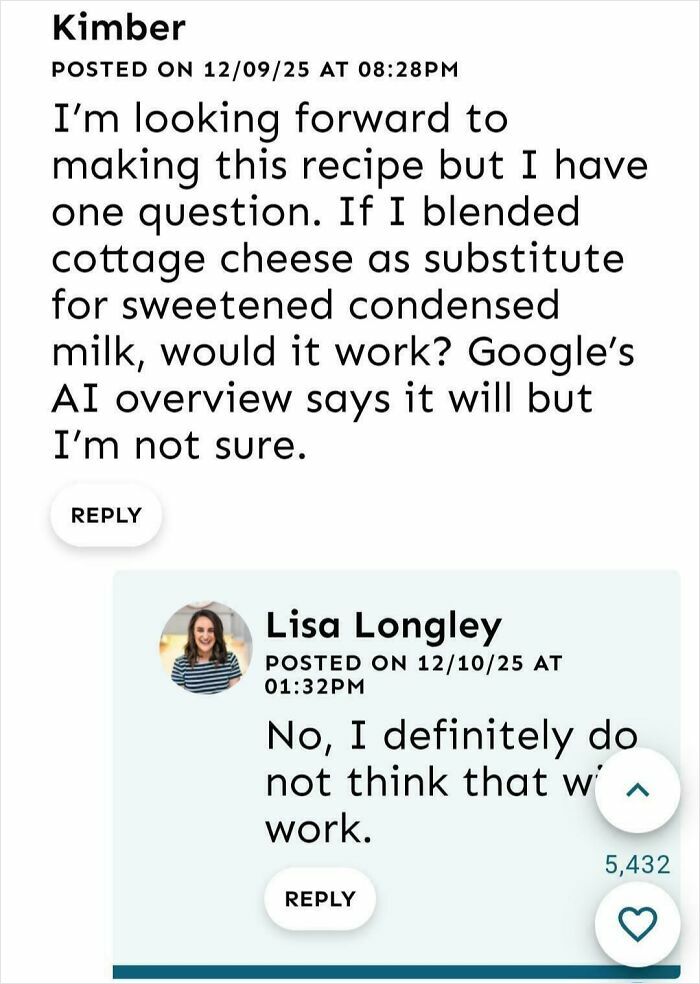700x984 pixels.
Task: Reply to Kimber's comment
Action: 106,515
